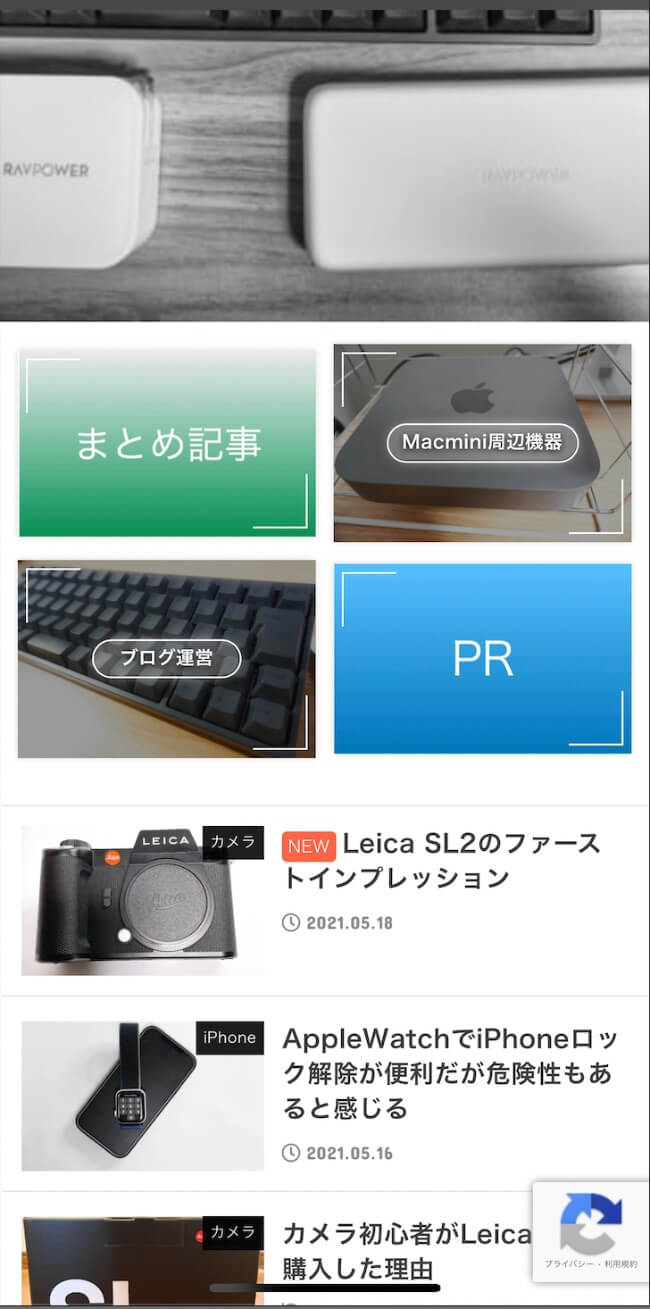This screenshot has width=650, height=1309.
Task: Open the RAVPower header image article
Action: (325, 165)
